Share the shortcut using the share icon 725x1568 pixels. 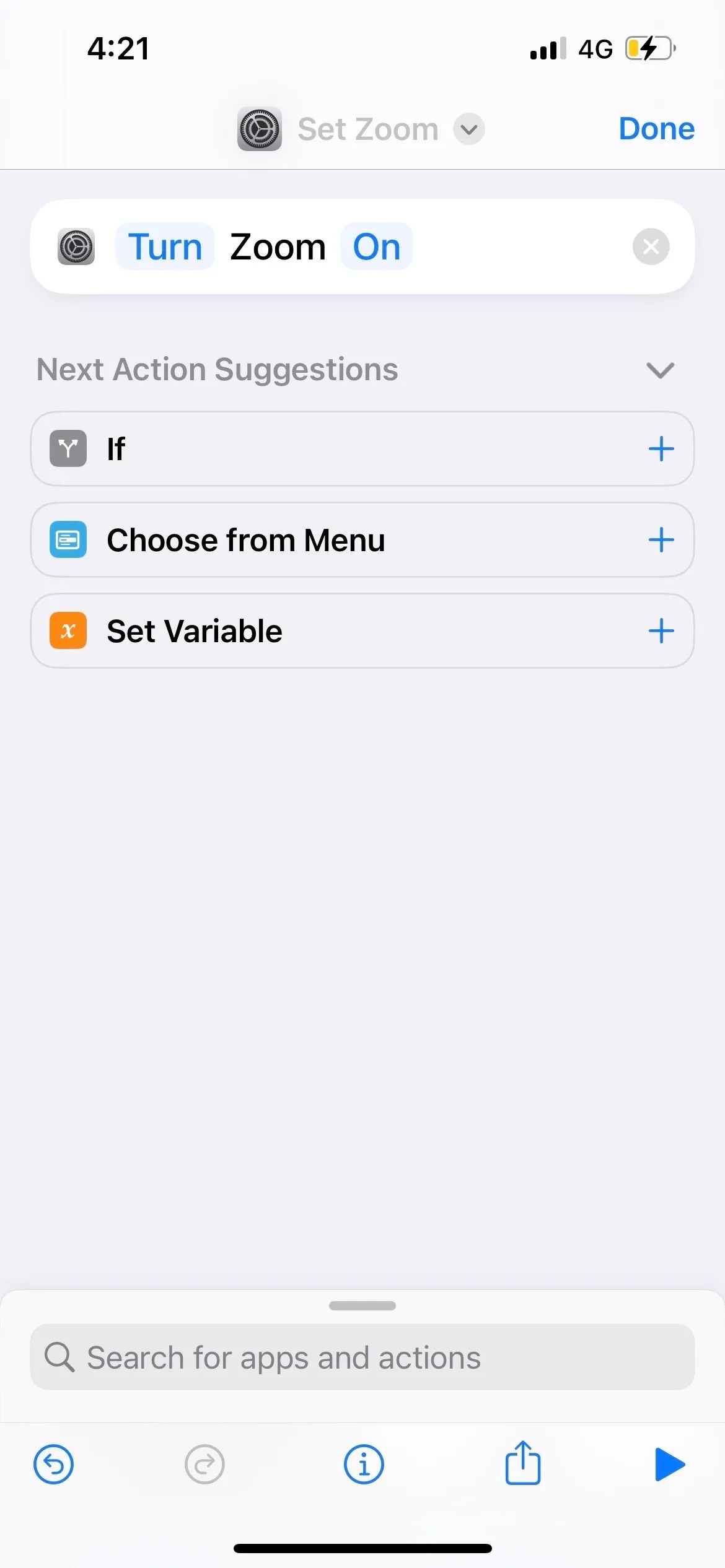523,1464
